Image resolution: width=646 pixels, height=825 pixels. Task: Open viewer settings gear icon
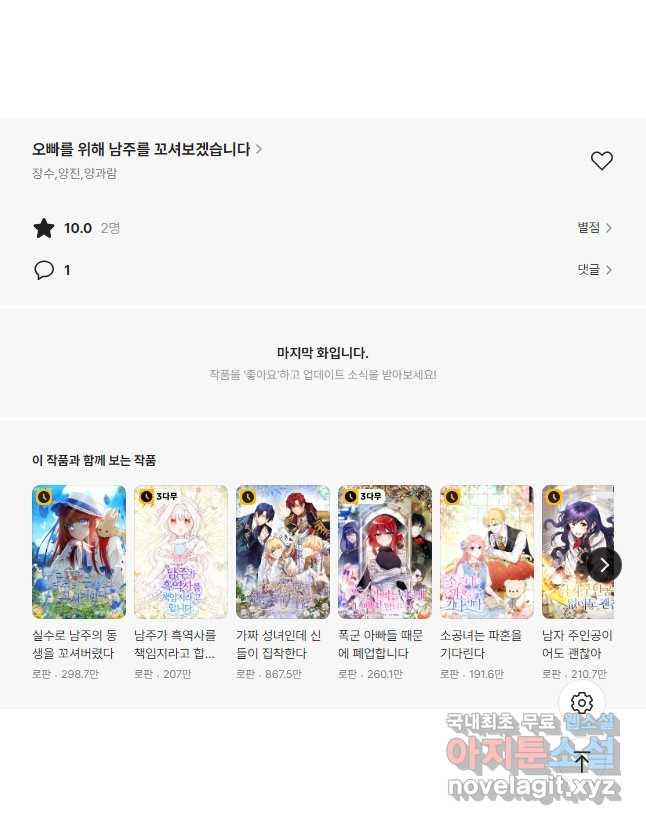(582, 703)
